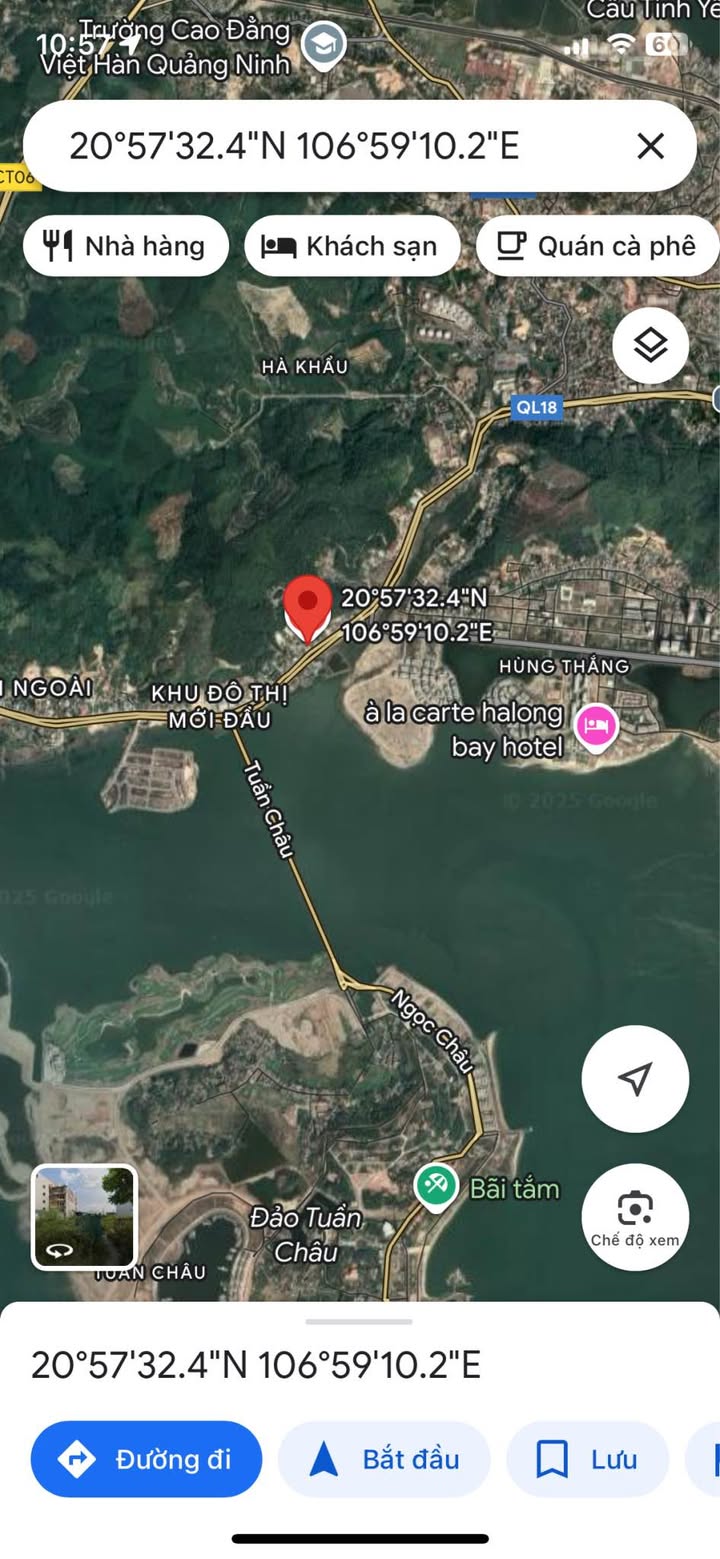Center map on my location

click(635, 1078)
